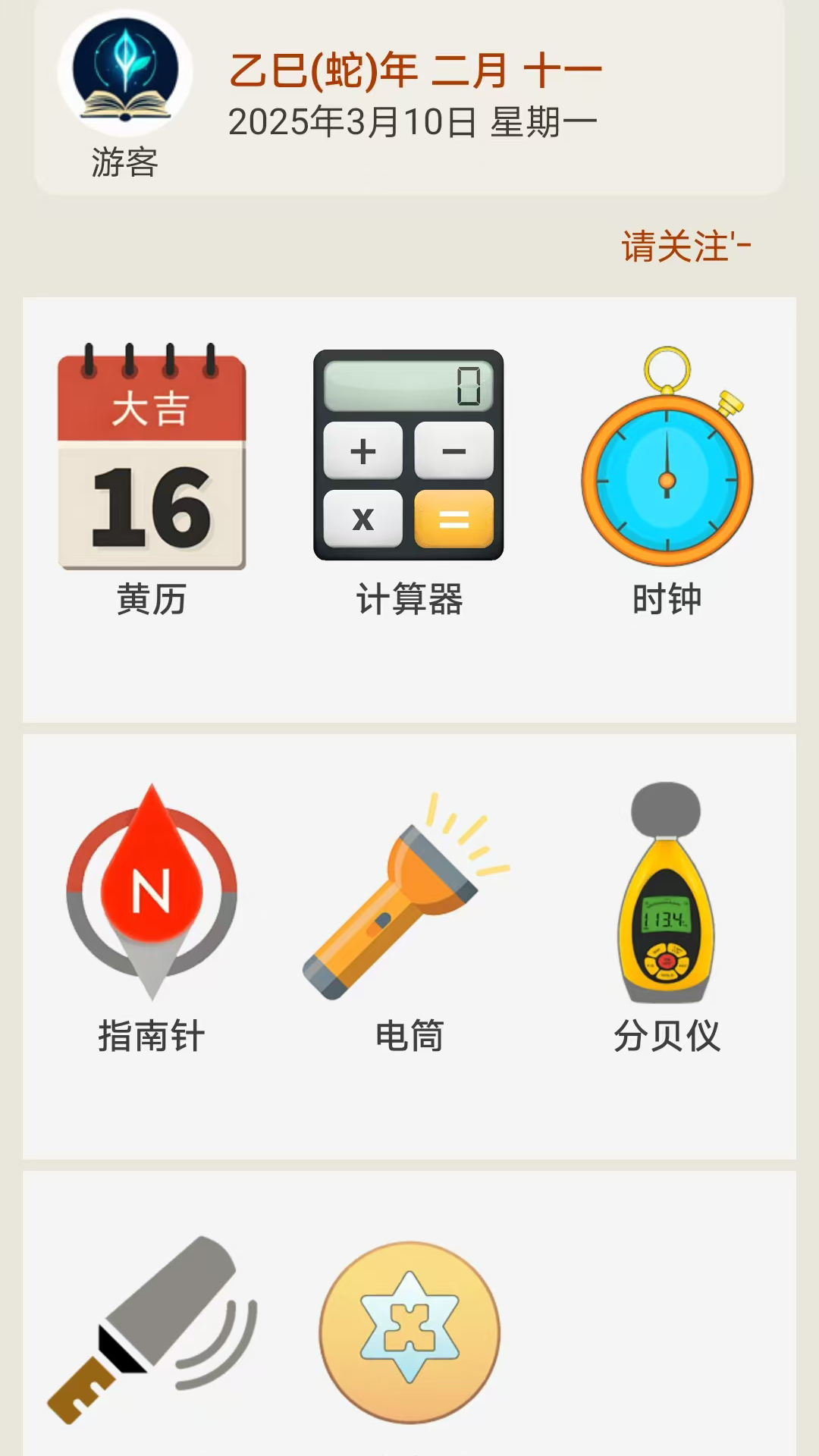The height and width of the screenshot is (1456, 819).
Task: Click the 游客 username label
Action: pos(124,162)
